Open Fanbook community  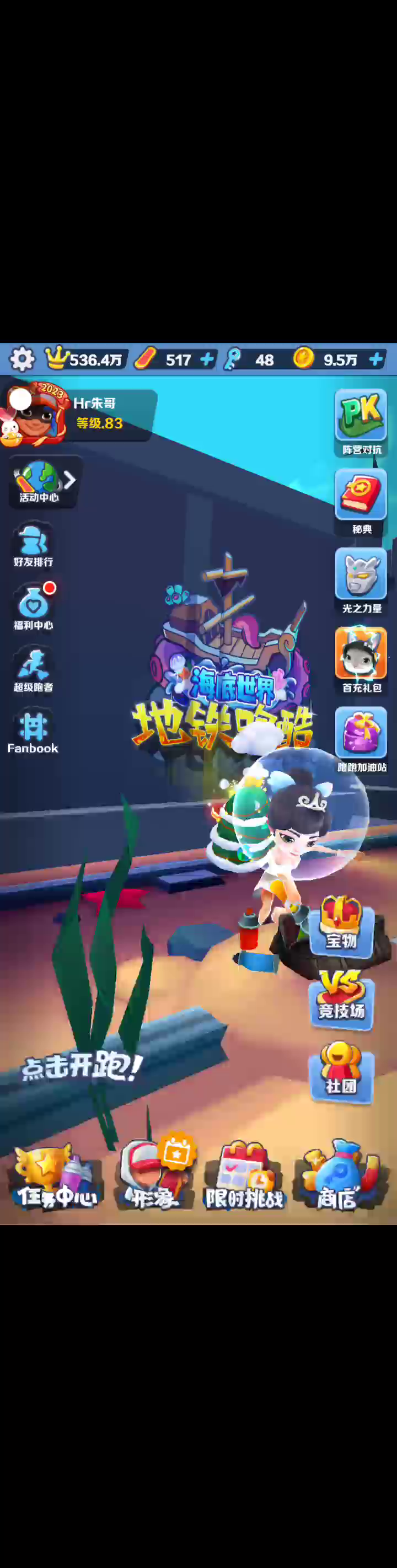(33, 732)
